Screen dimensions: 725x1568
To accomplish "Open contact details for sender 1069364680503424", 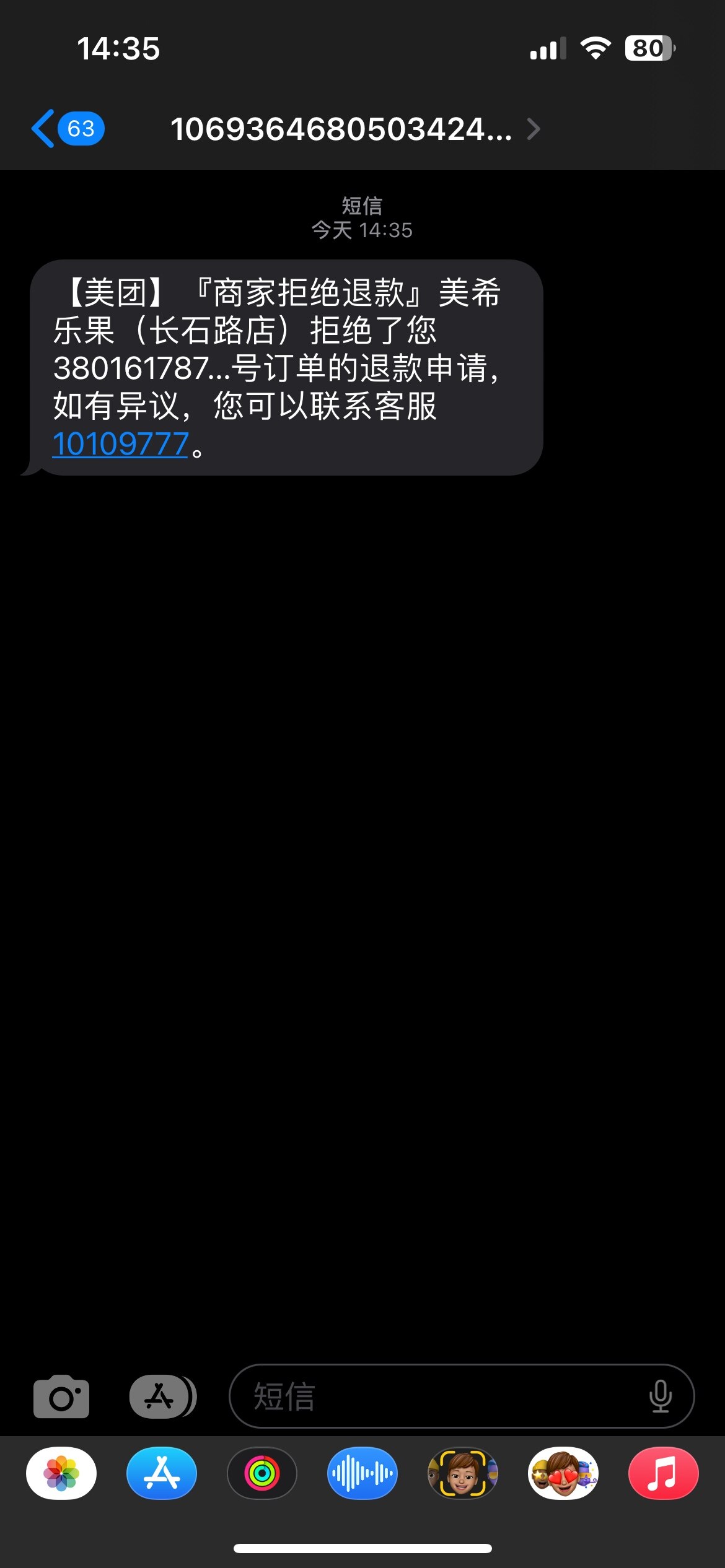I will pyautogui.click(x=355, y=129).
